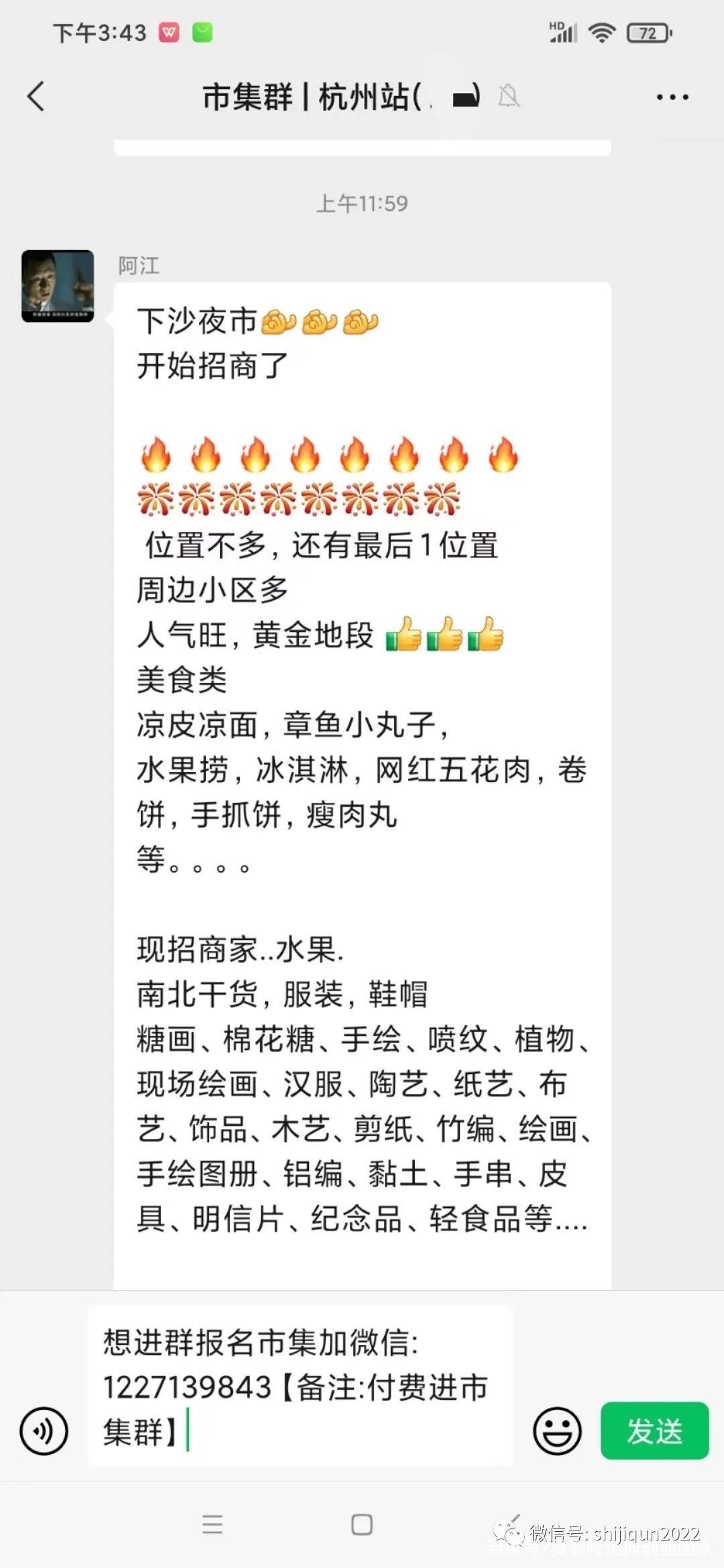724x1568 pixels.
Task: Open system recent apps menu
Action: click(x=213, y=1524)
